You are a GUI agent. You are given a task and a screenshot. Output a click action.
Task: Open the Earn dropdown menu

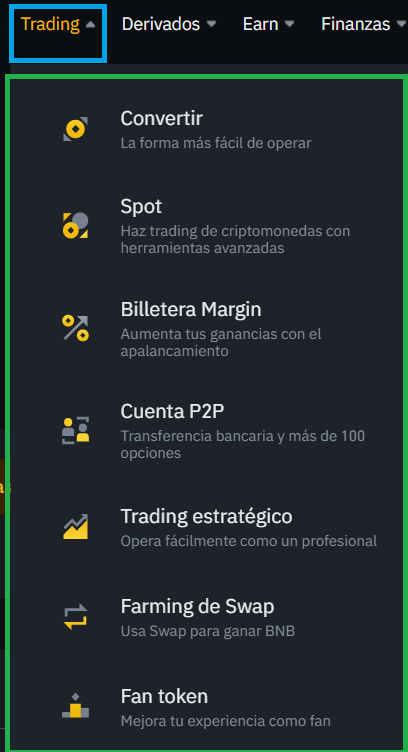tap(268, 24)
